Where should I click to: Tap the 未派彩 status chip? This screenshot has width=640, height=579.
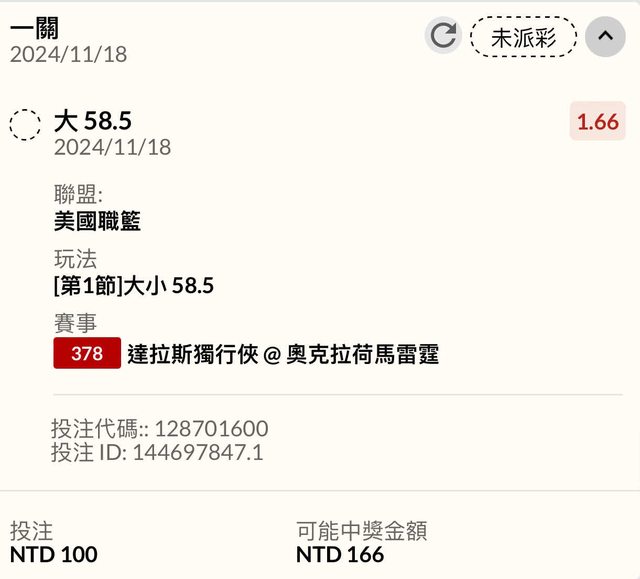click(523, 37)
